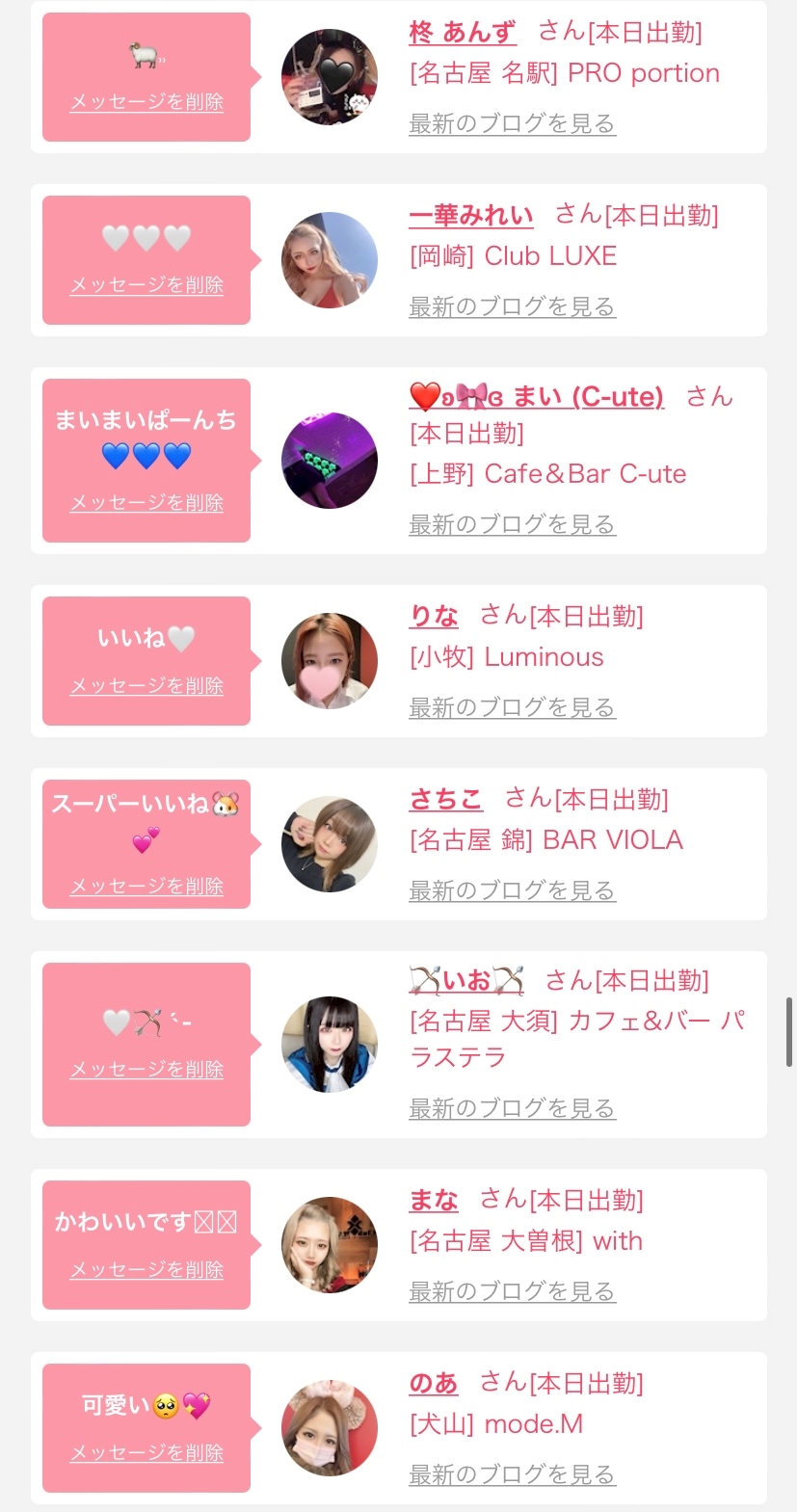797x1512 pixels.
Task: Open まい (C-ute) profile link
Action: (x=537, y=397)
